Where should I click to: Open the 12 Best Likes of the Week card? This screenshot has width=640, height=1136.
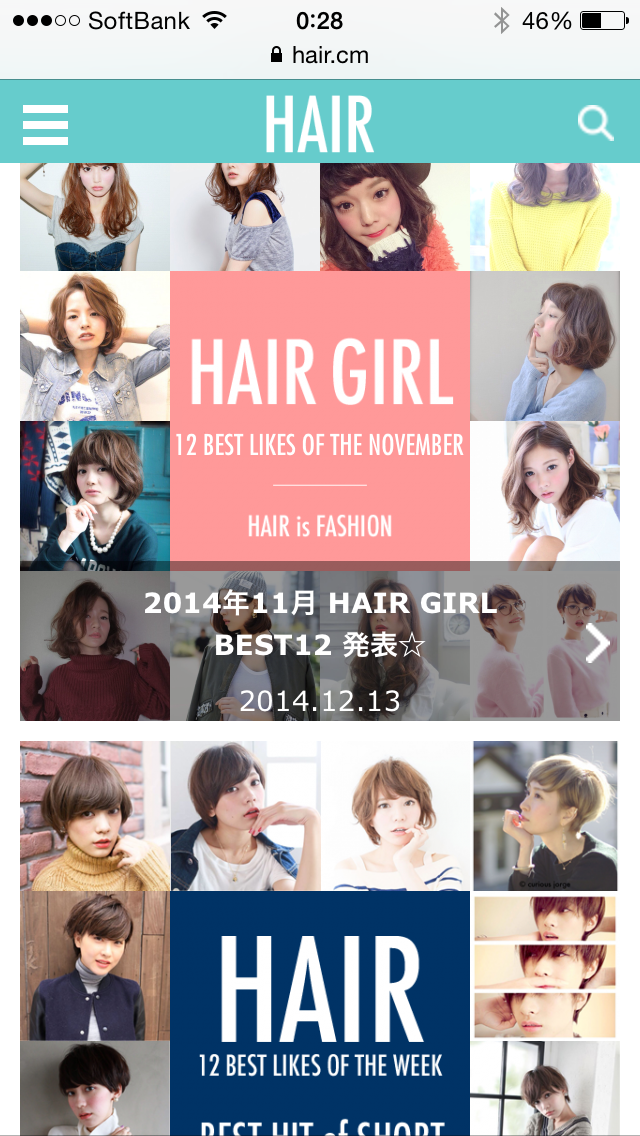click(x=320, y=1010)
